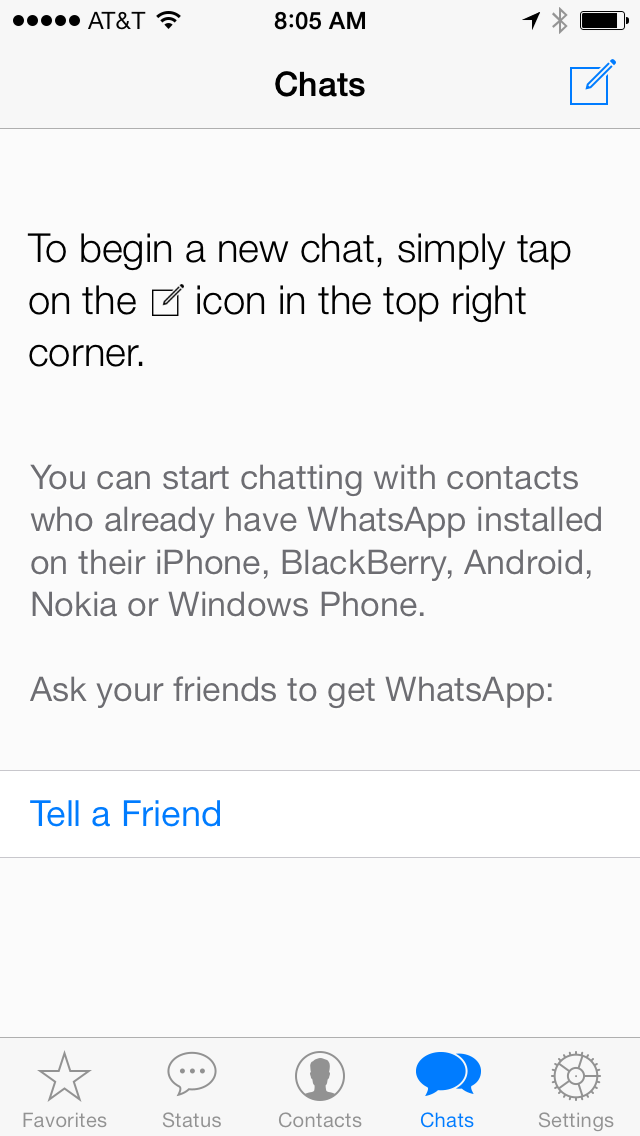
Task: Open the Status tab
Action: 192,1089
